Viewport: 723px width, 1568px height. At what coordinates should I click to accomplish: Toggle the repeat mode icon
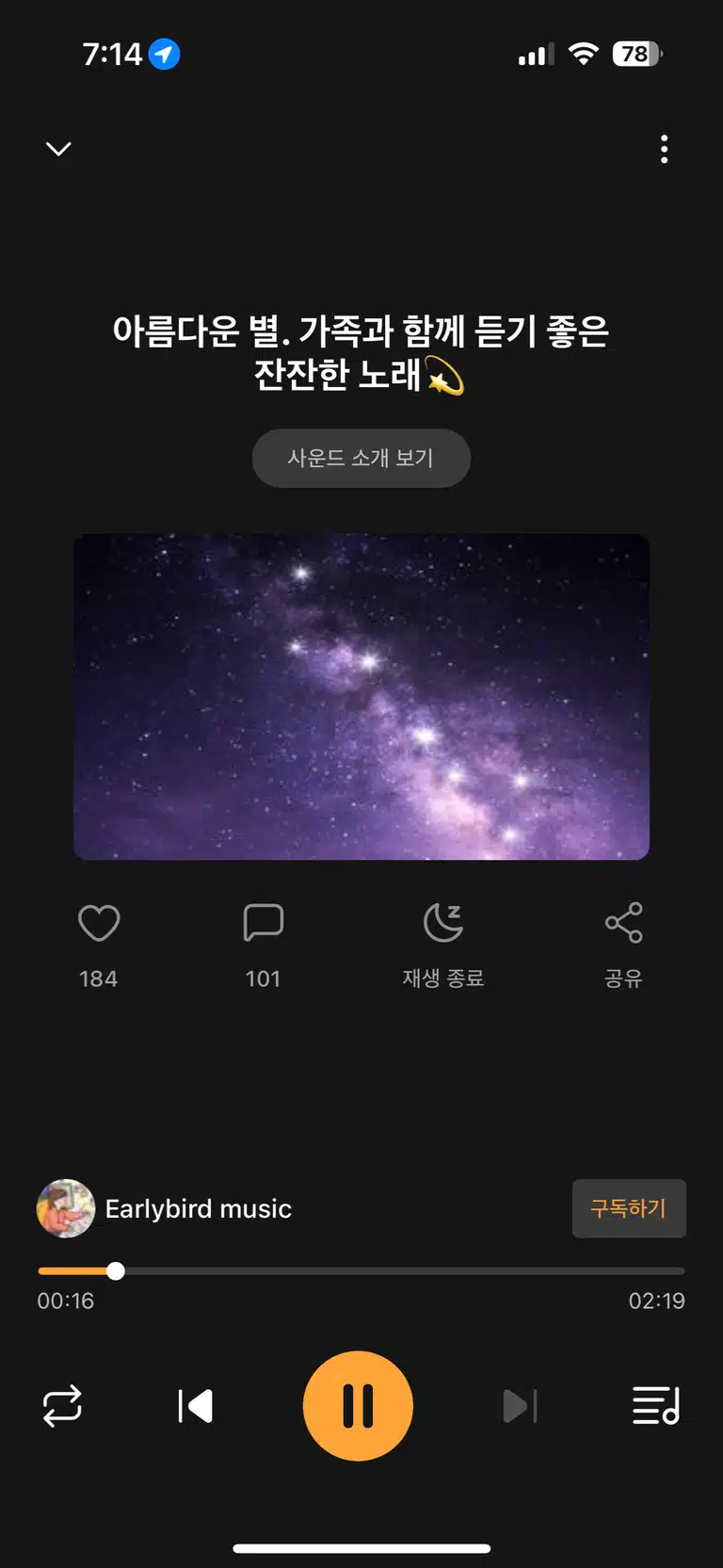point(62,1406)
